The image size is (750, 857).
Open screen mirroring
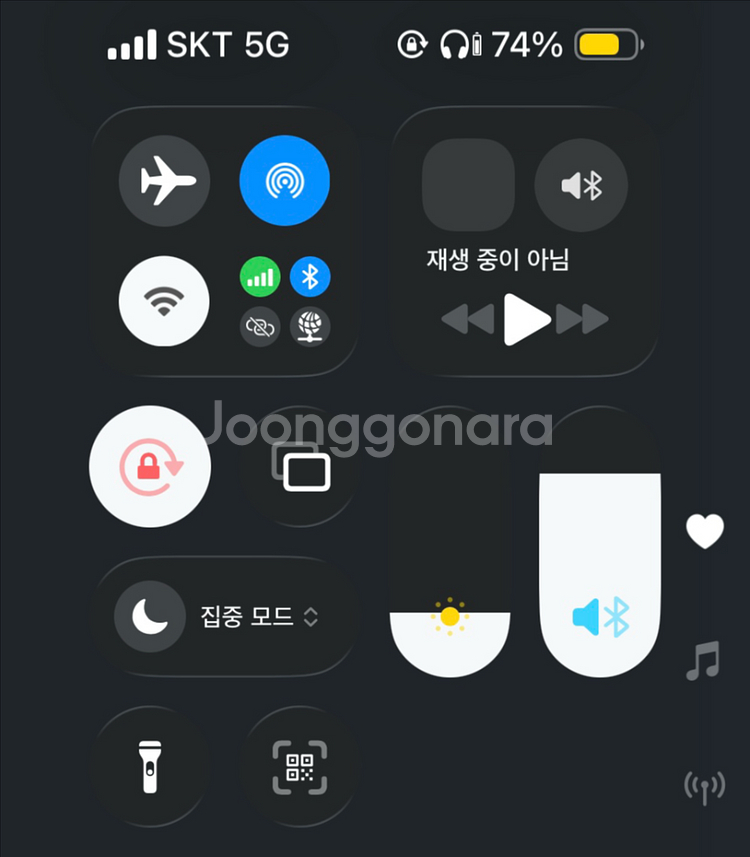(x=303, y=467)
